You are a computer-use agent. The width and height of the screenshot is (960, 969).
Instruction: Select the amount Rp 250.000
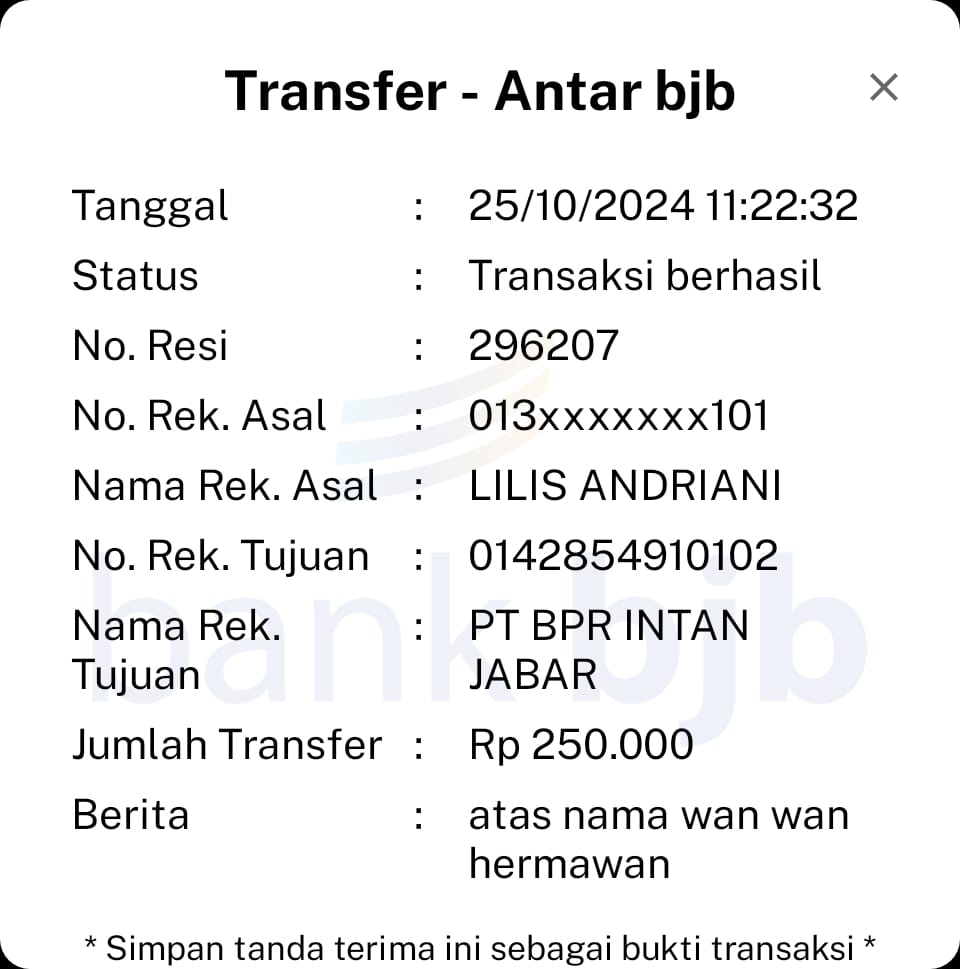tap(580, 744)
